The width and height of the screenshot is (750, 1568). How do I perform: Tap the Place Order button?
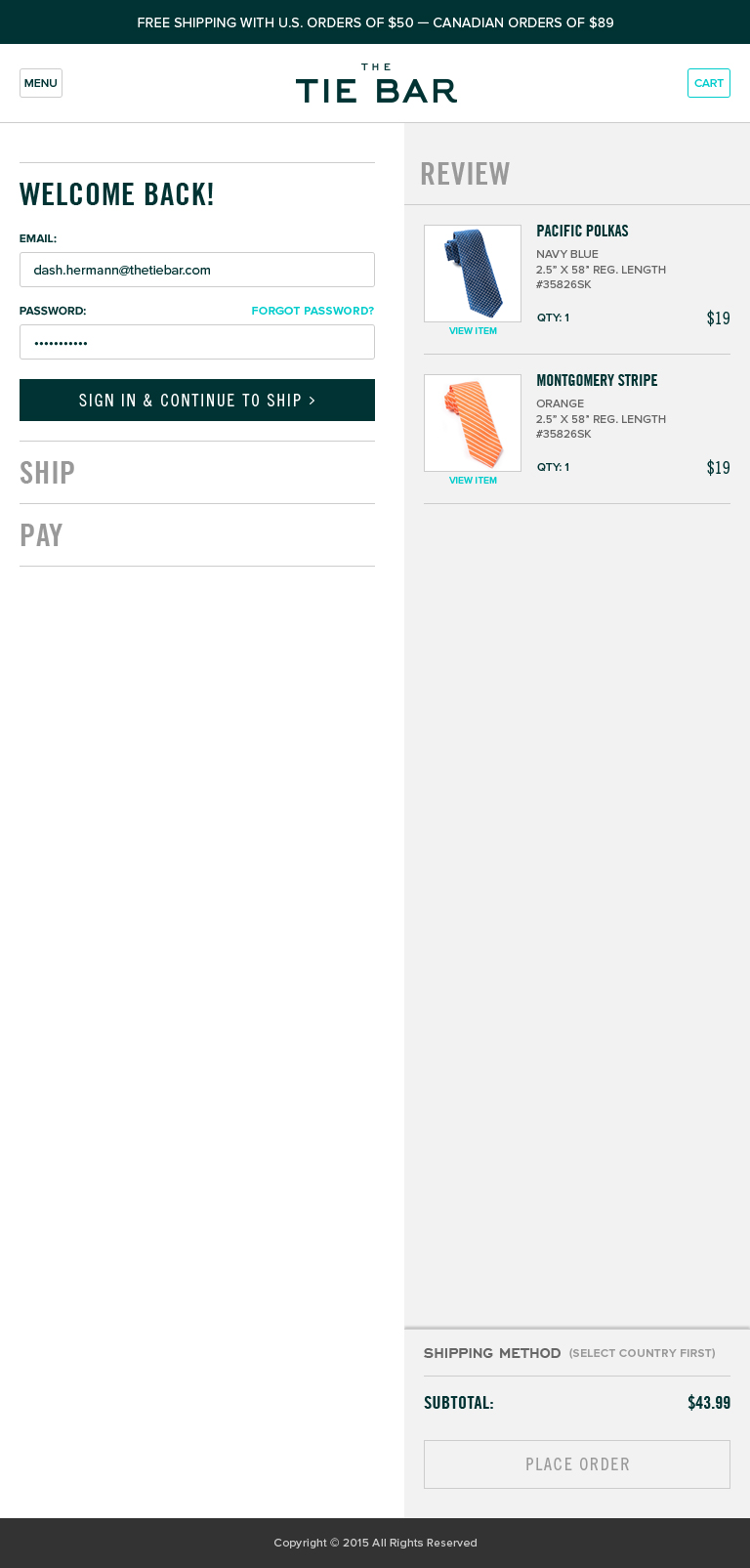click(577, 1464)
